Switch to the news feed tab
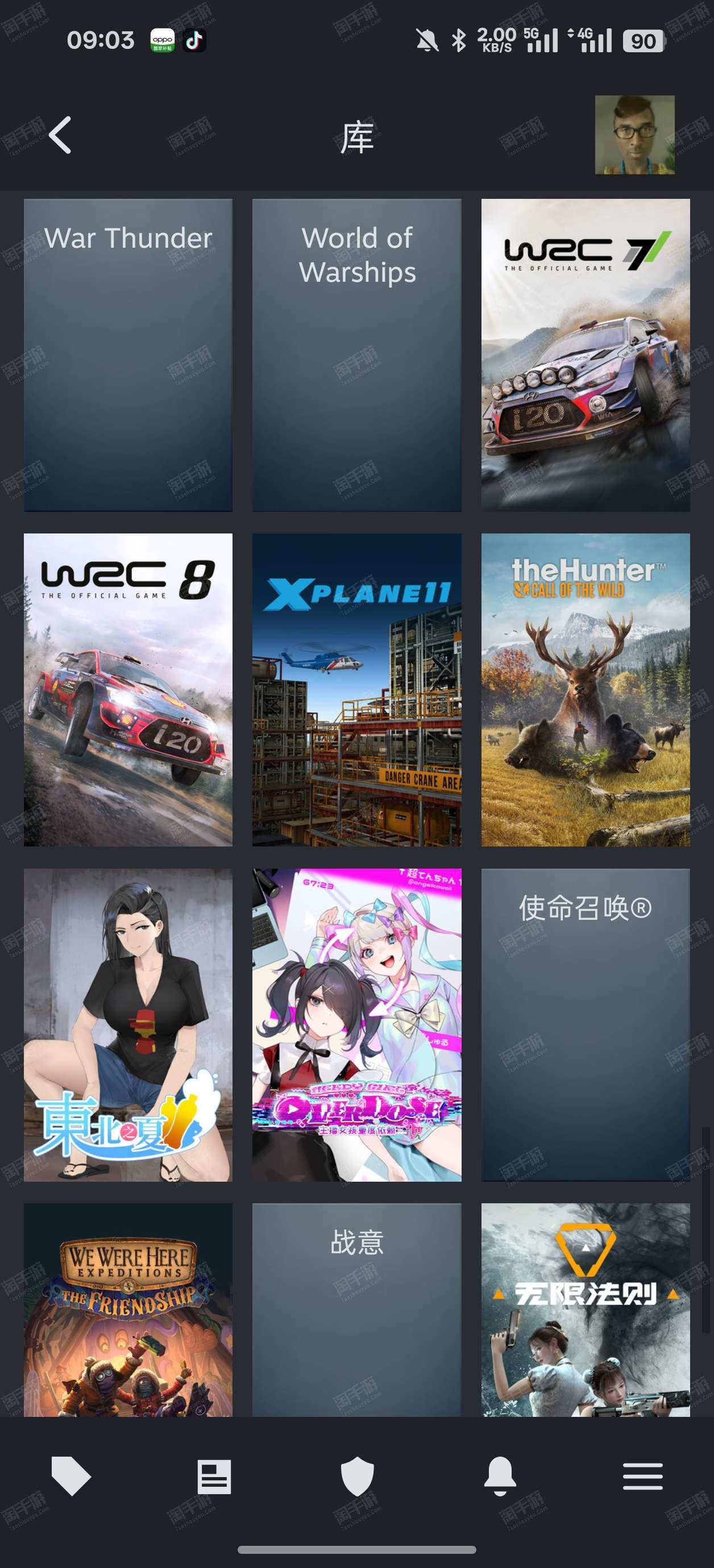The width and height of the screenshot is (714, 1568). click(x=214, y=1477)
